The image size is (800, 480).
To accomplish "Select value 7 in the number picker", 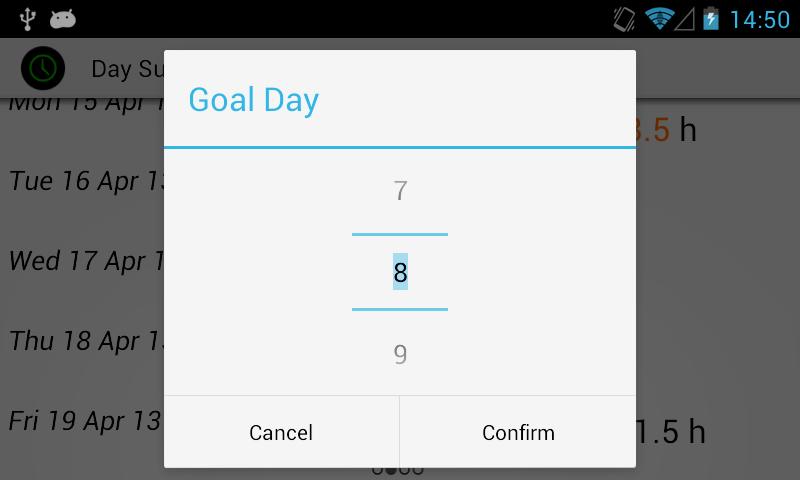I will [400, 191].
